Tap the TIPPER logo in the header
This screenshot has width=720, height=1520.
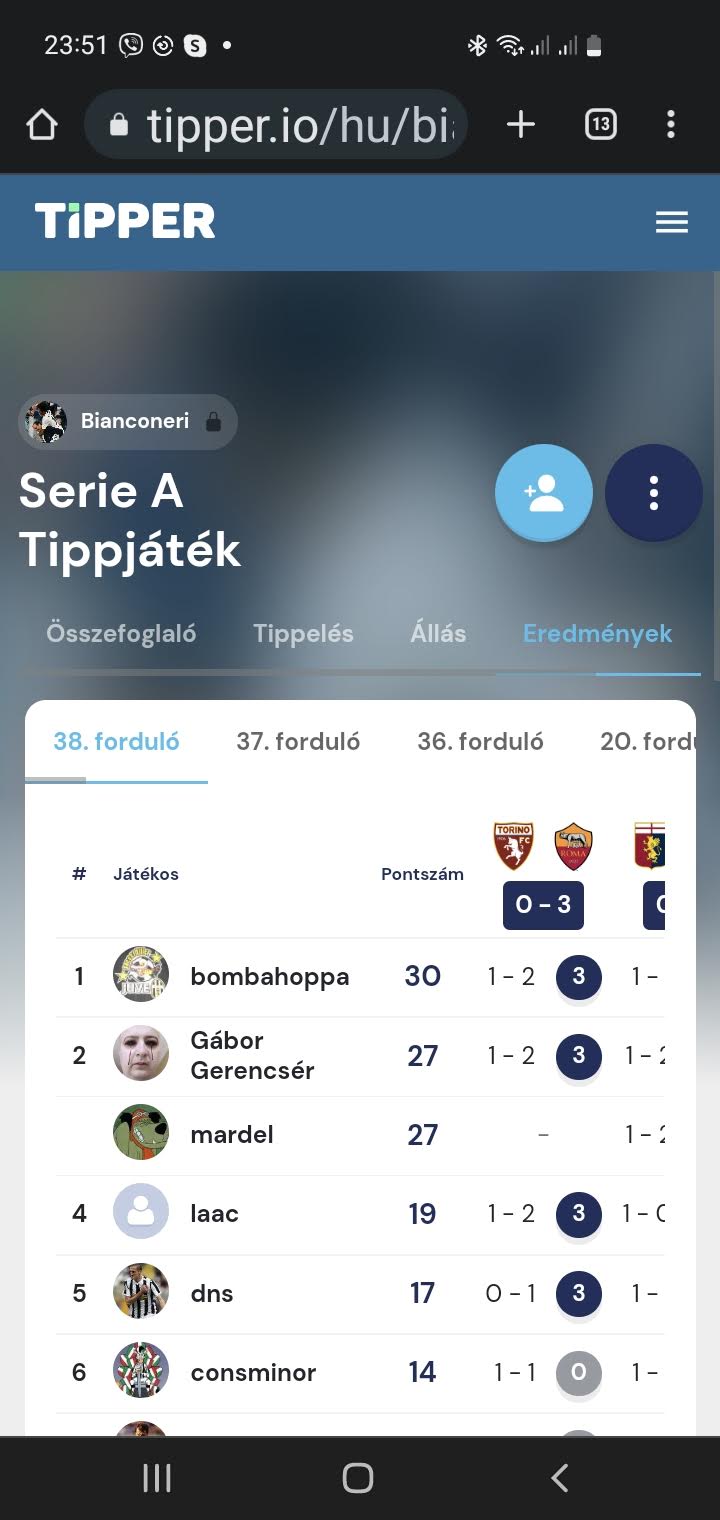click(x=125, y=221)
